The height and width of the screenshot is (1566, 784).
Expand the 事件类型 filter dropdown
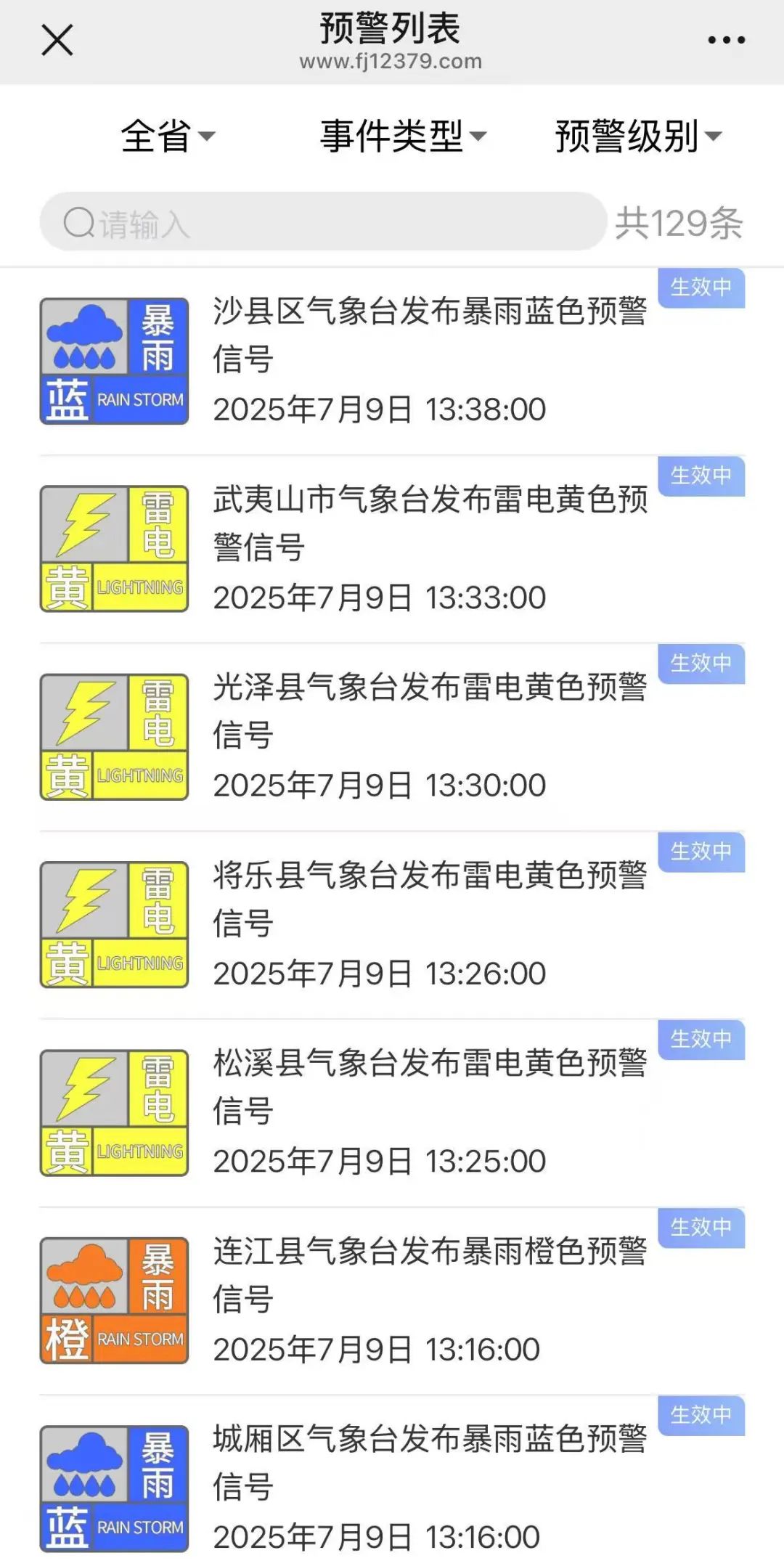click(404, 136)
